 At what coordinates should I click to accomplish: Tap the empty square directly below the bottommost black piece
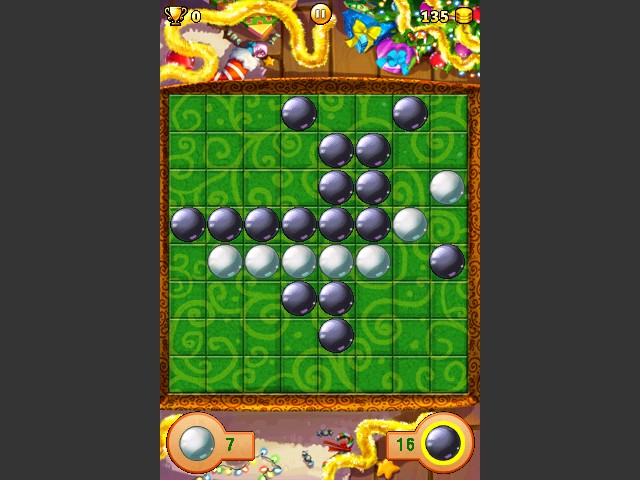336,372
